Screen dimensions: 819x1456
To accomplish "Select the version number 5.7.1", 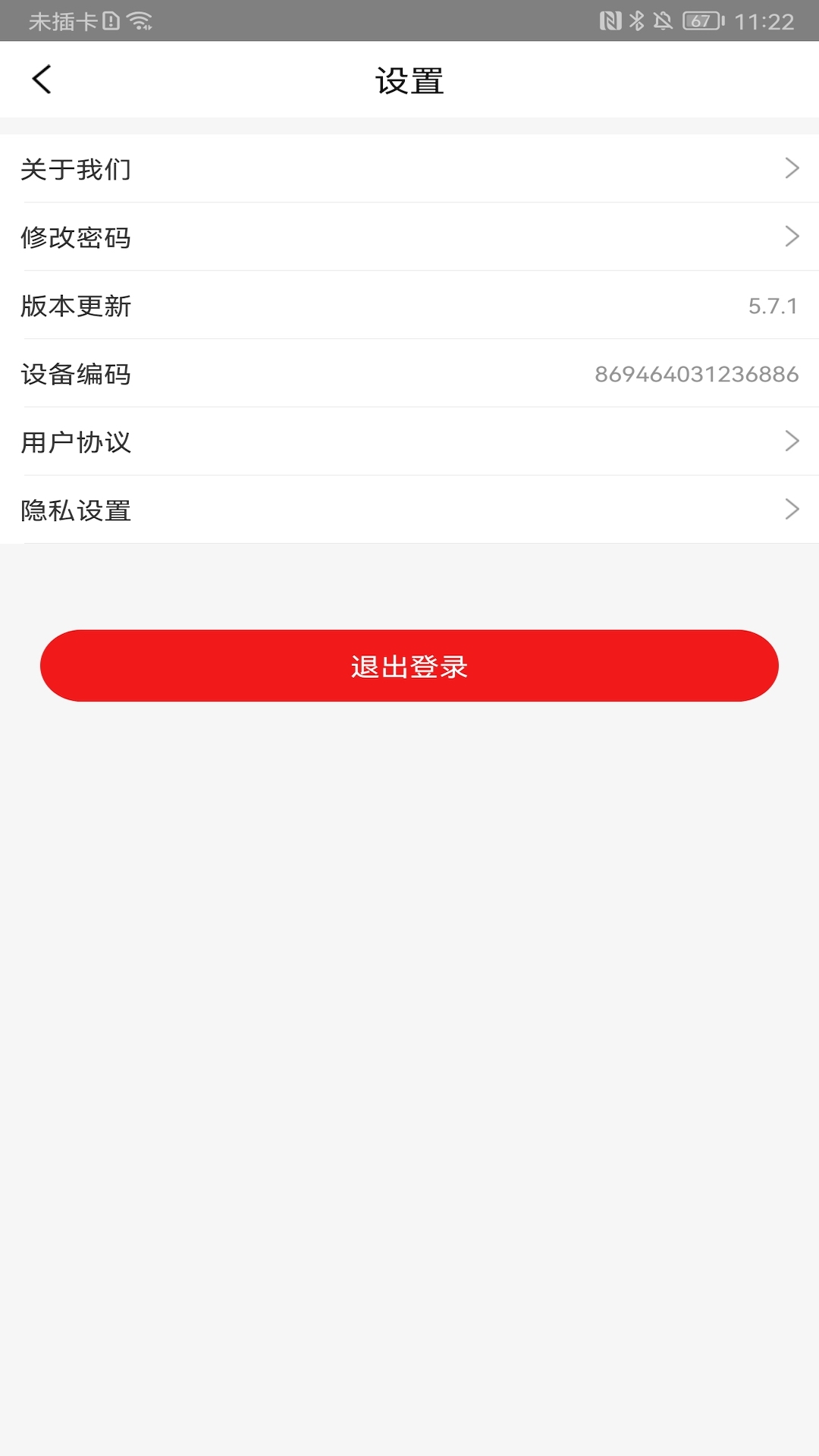I will click(773, 306).
